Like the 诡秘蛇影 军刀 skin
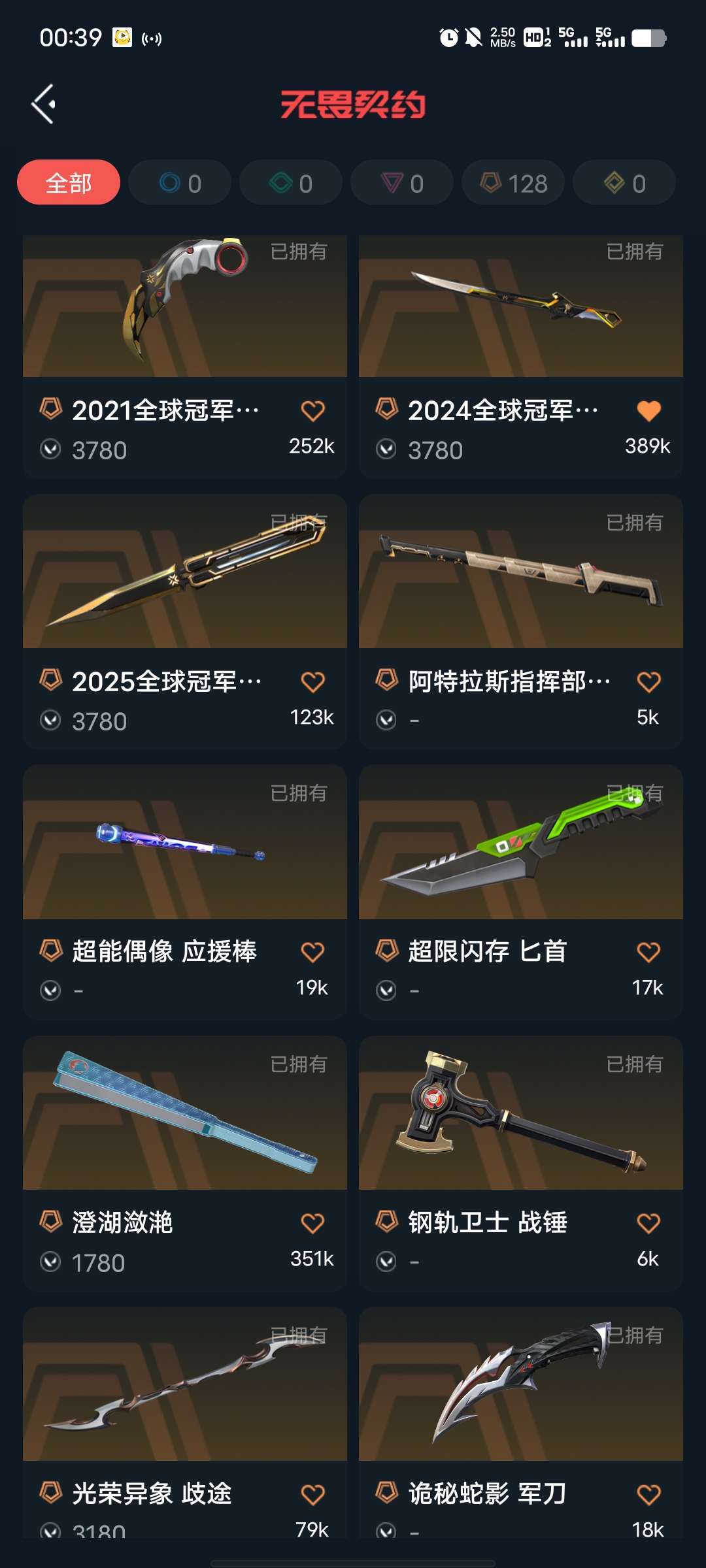706x1568 pixels. 648,1495
